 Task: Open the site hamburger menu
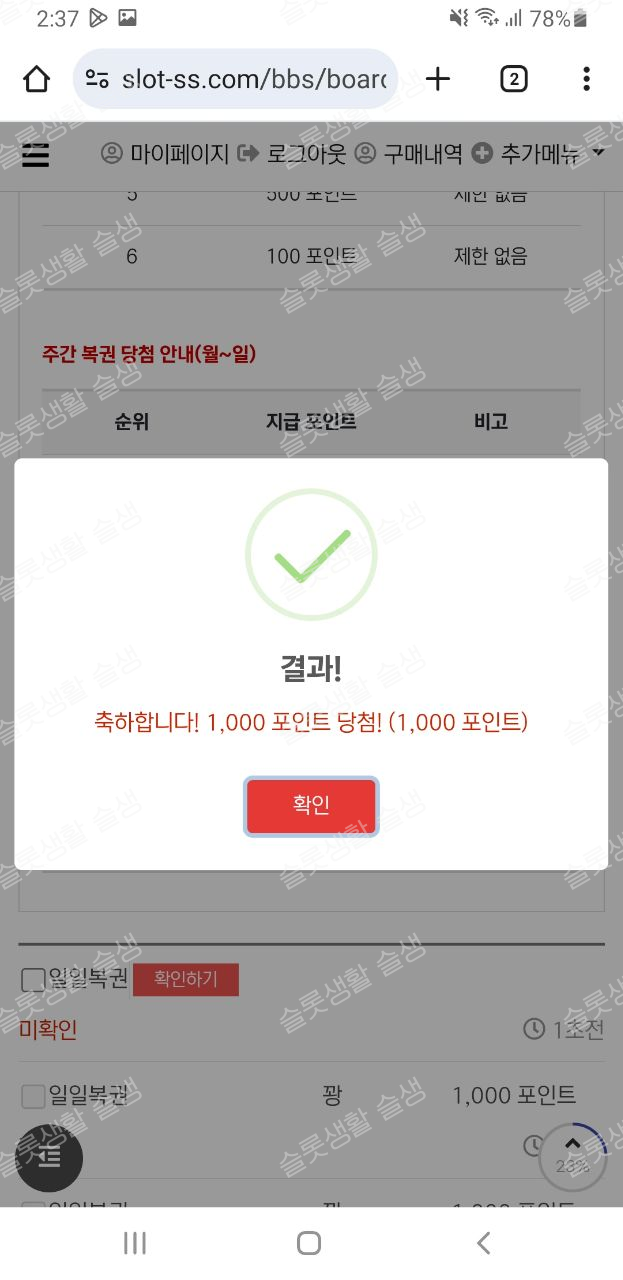35,155
